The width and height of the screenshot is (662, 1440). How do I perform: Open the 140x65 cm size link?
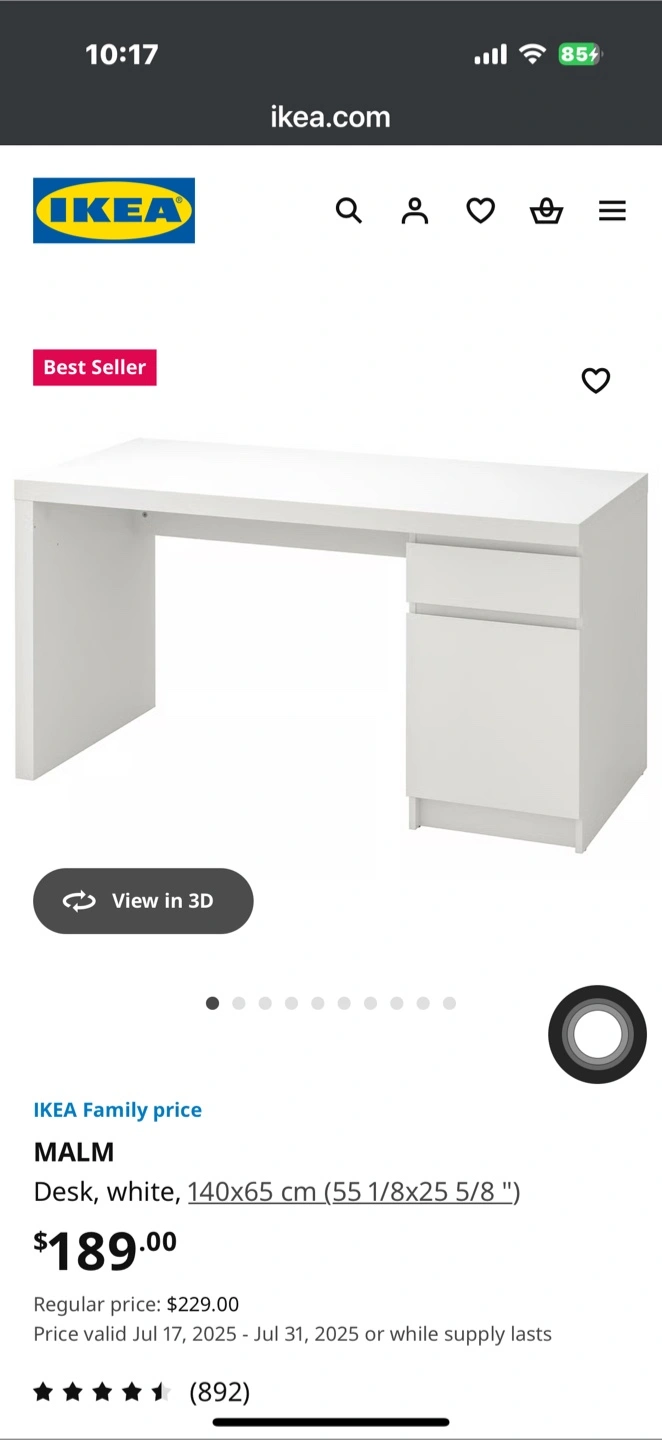click(354, 1192)
